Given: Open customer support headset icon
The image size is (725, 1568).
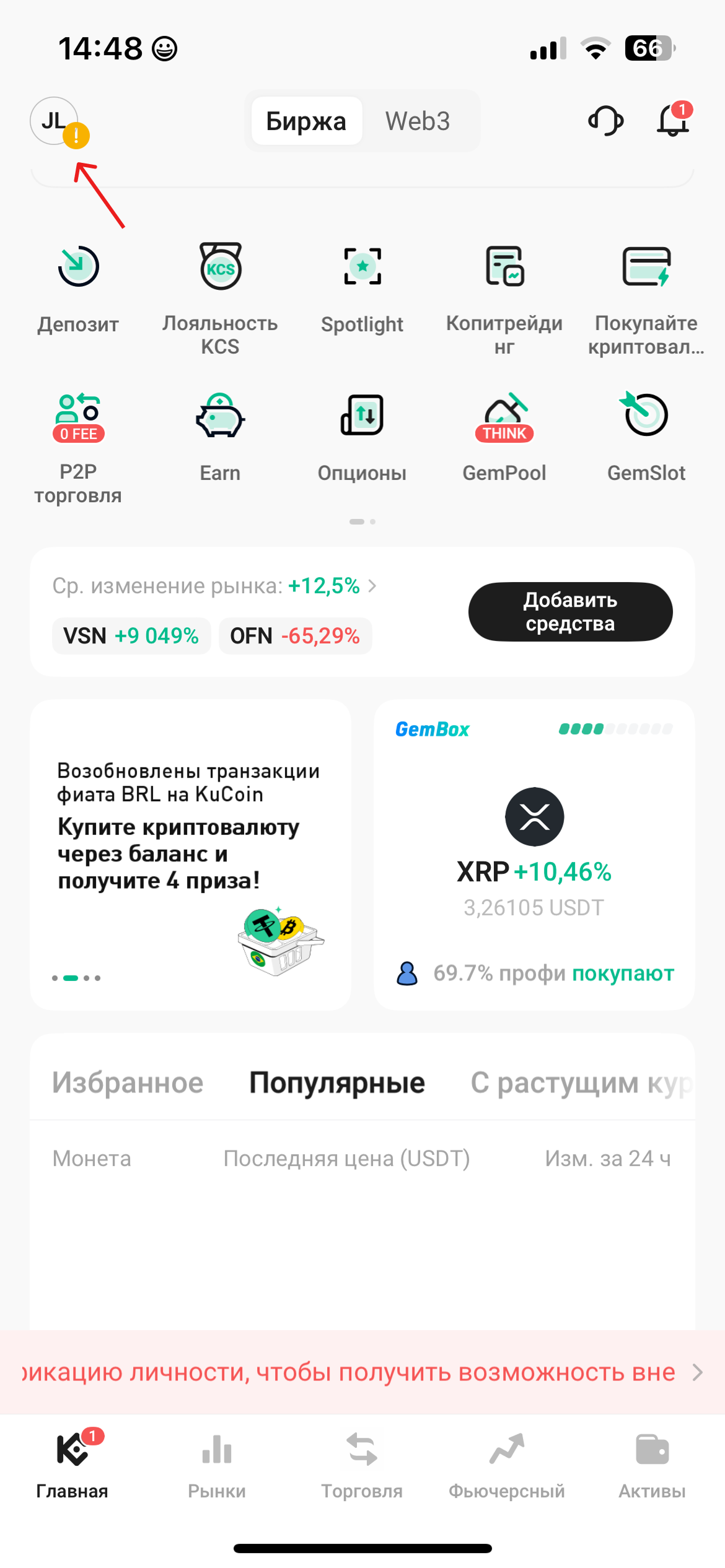Looking at the screenshot, I should click(605, 121).
